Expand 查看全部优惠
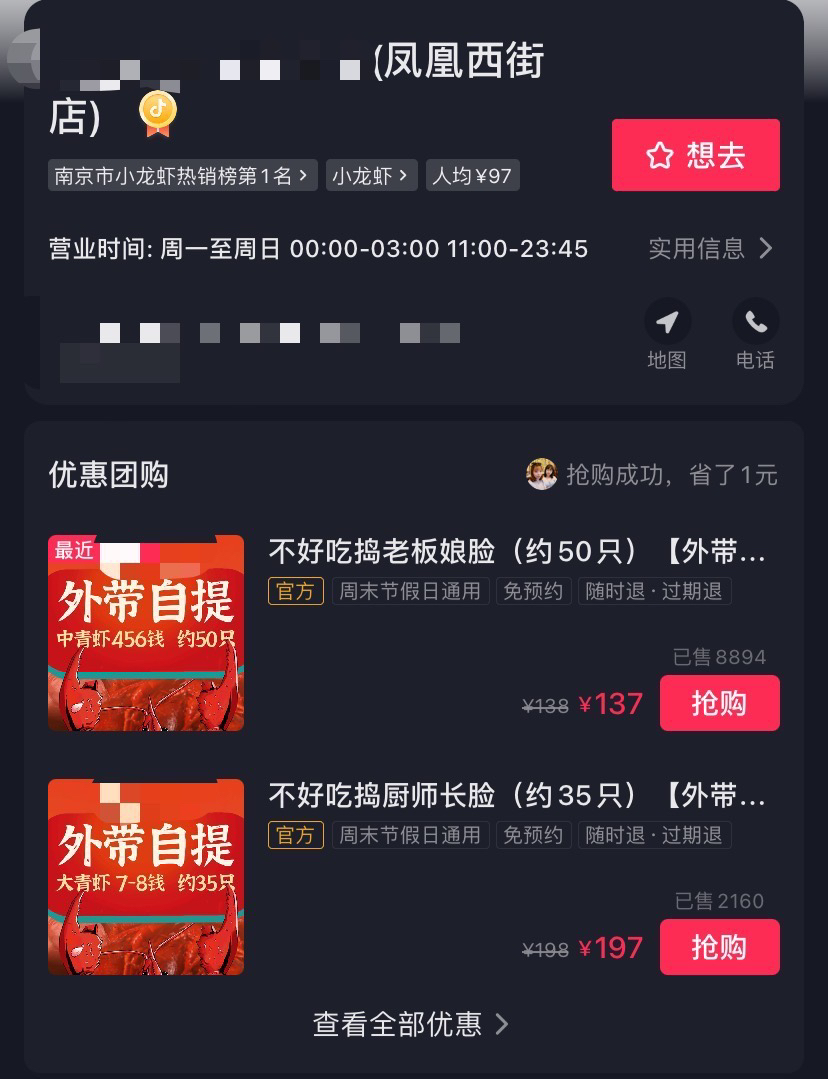Image resolution: width=828 pixels, height=1079 pixels. [412, 1024]
